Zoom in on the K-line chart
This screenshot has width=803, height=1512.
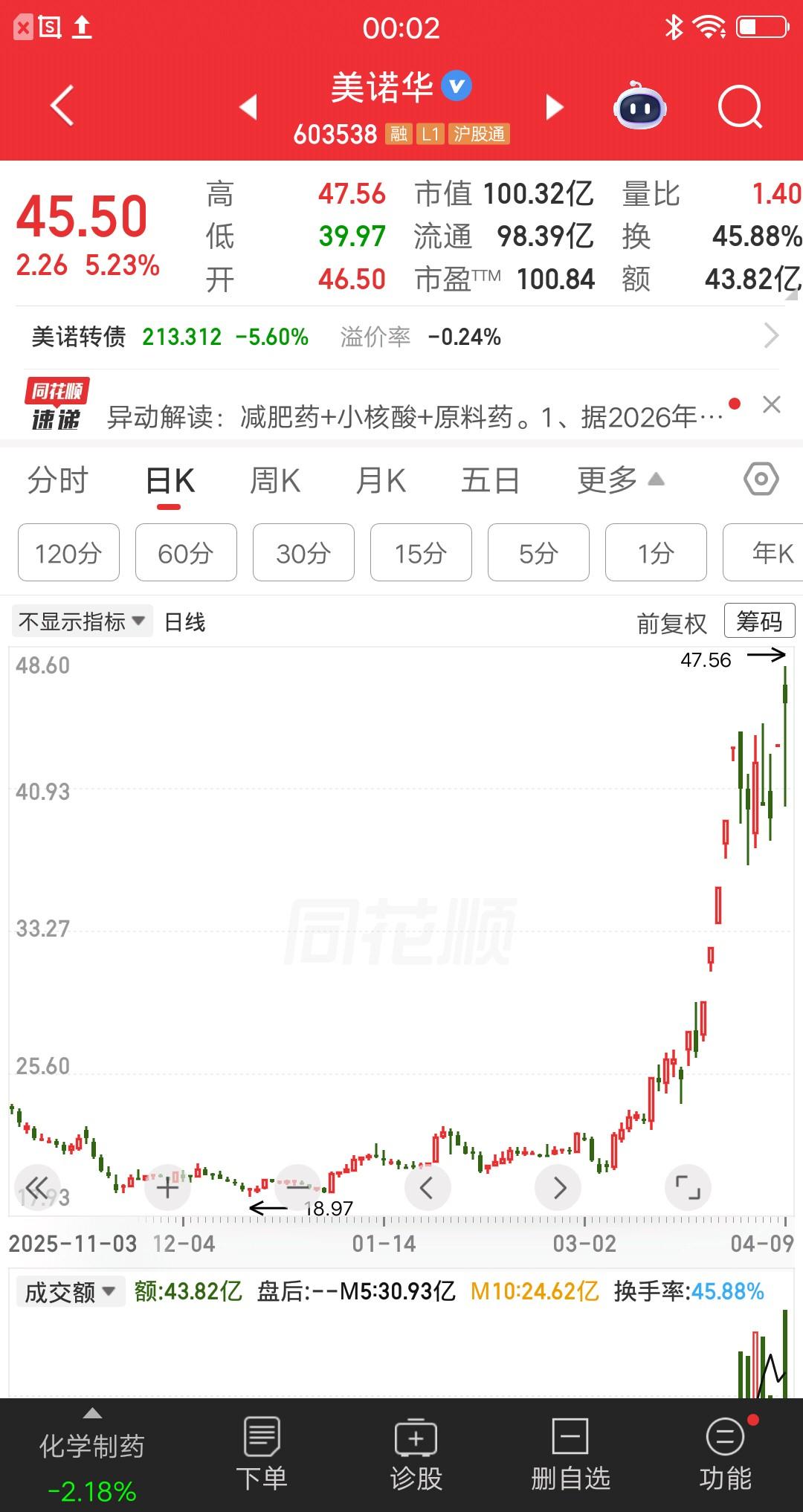point(167,1187)
